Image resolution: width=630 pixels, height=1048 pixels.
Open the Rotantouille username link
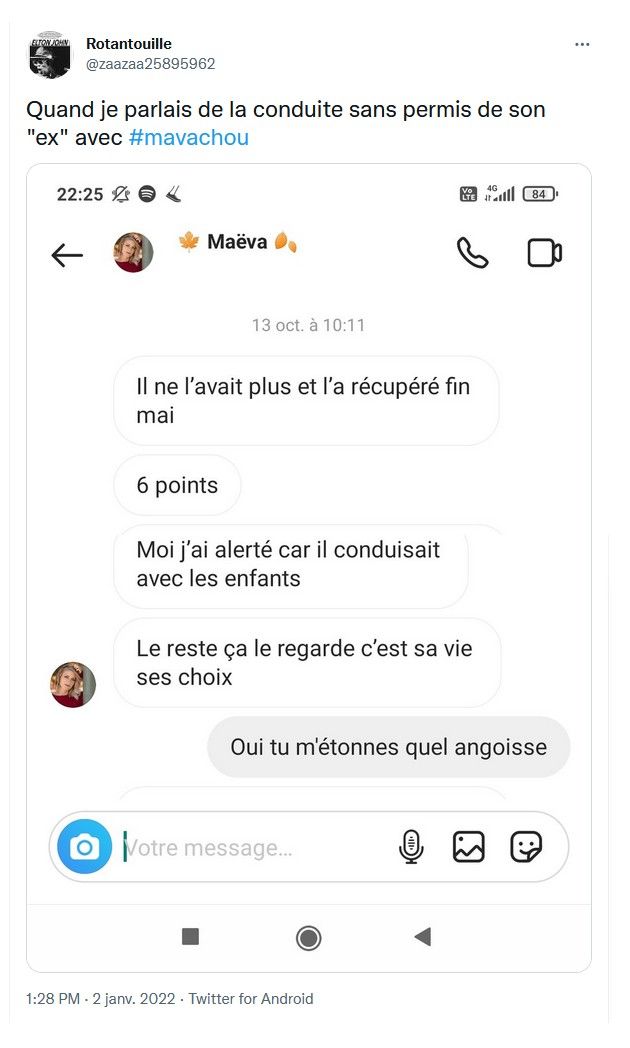tap(129, 44)
